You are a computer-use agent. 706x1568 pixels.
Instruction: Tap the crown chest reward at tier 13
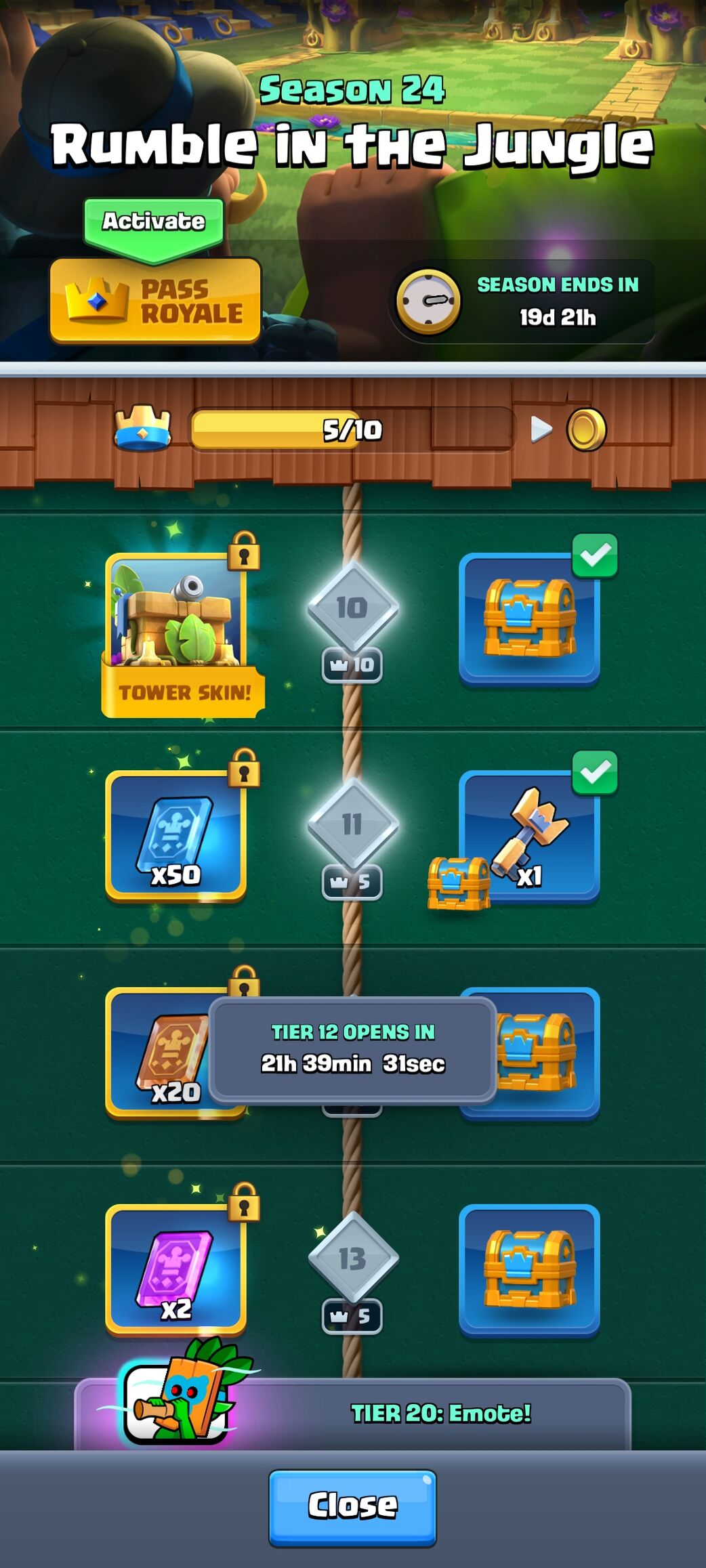click(x=529, y=1269)
